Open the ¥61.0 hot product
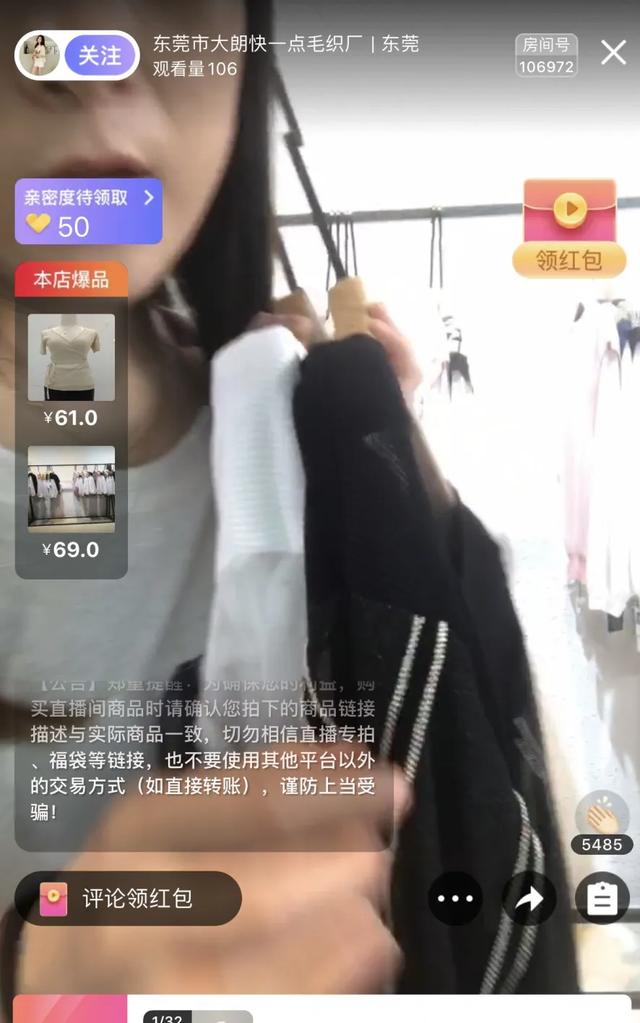 click(x=71, y=358)
